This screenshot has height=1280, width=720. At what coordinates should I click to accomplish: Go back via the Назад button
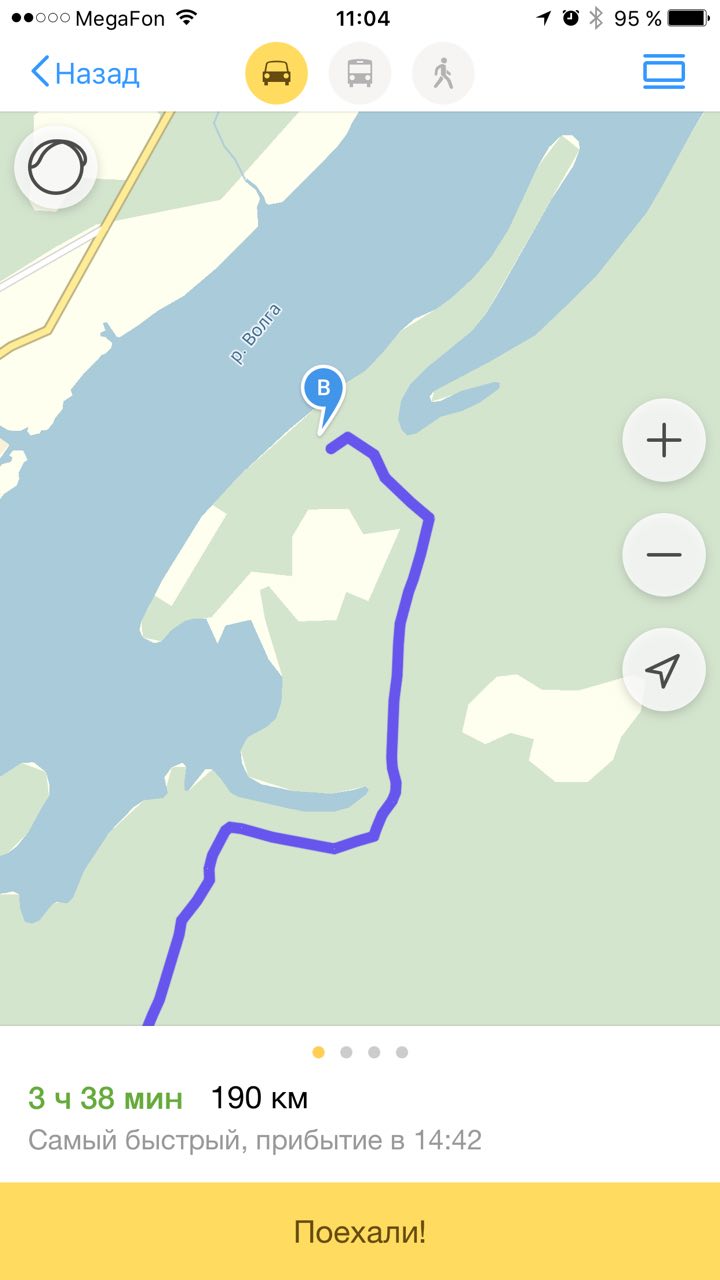tap(85, 73)
